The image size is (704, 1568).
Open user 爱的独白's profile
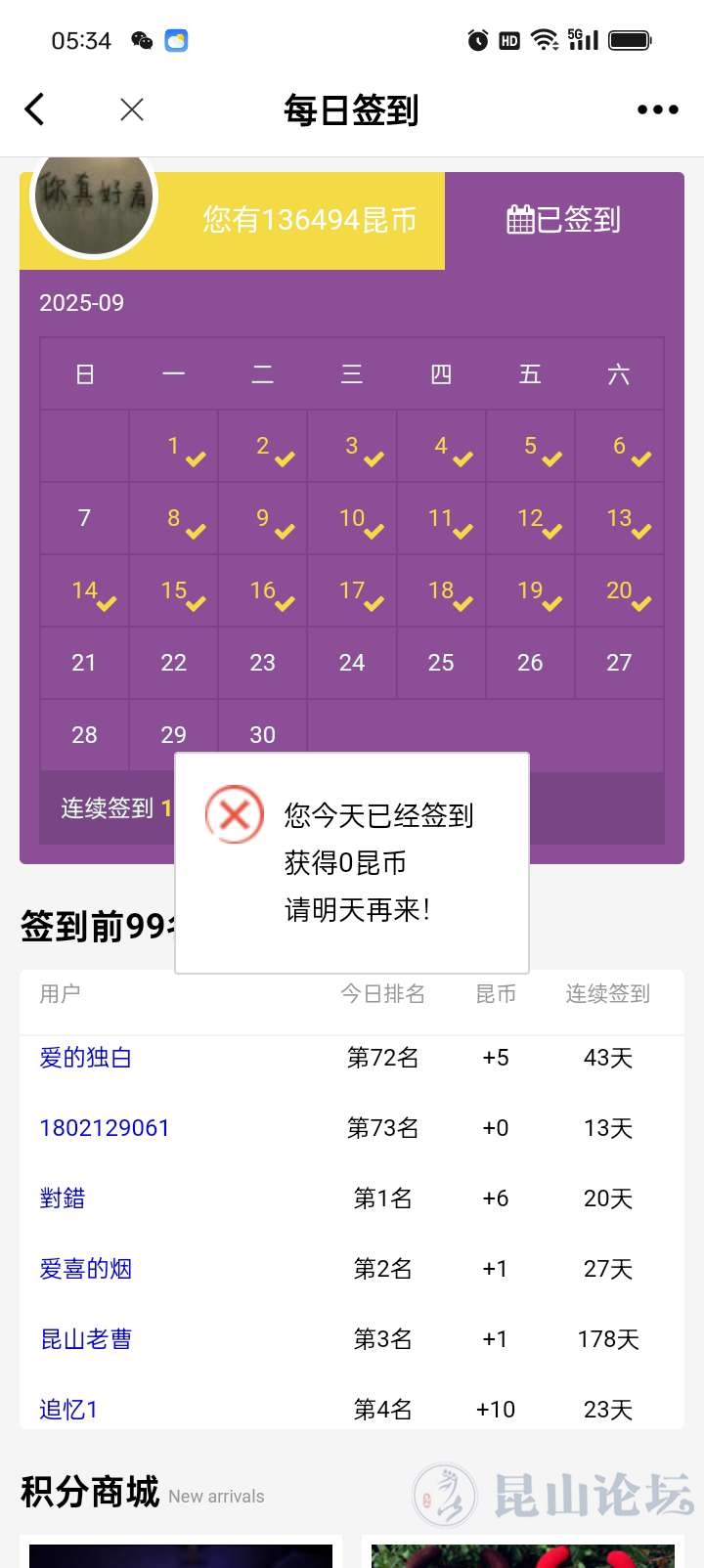(x=86, y=1058)
